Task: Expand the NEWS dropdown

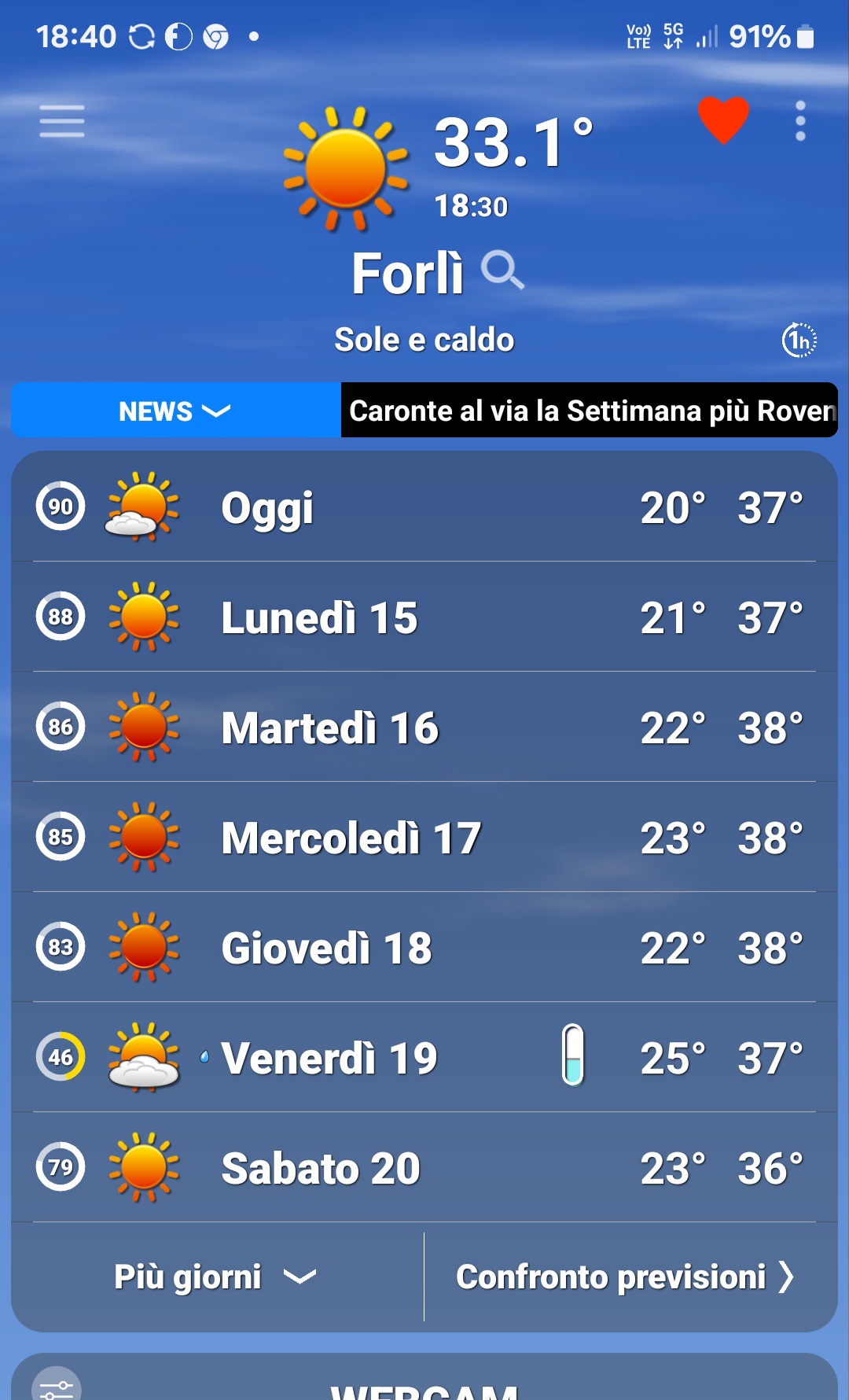Action: pyautogui.click(x=175, y=411)
